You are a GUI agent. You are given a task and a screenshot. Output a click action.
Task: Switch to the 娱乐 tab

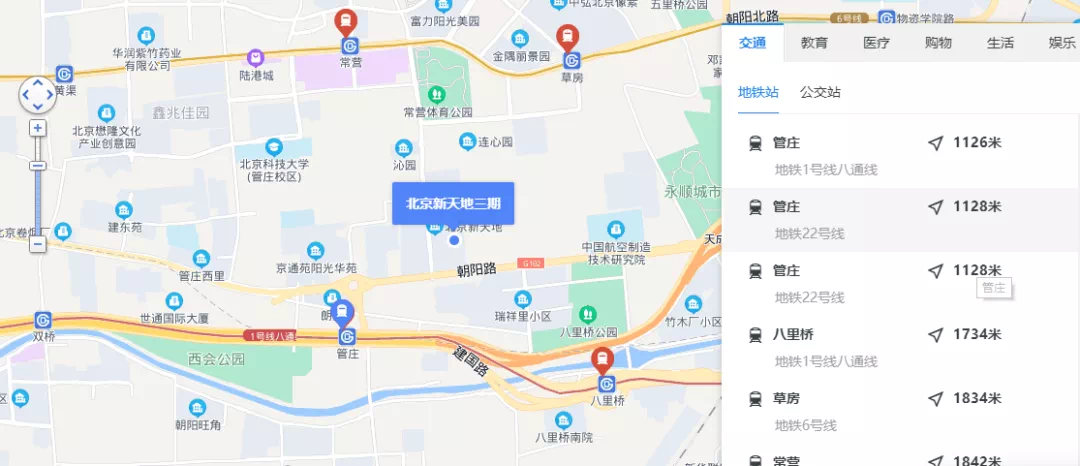click(1061, 43)
